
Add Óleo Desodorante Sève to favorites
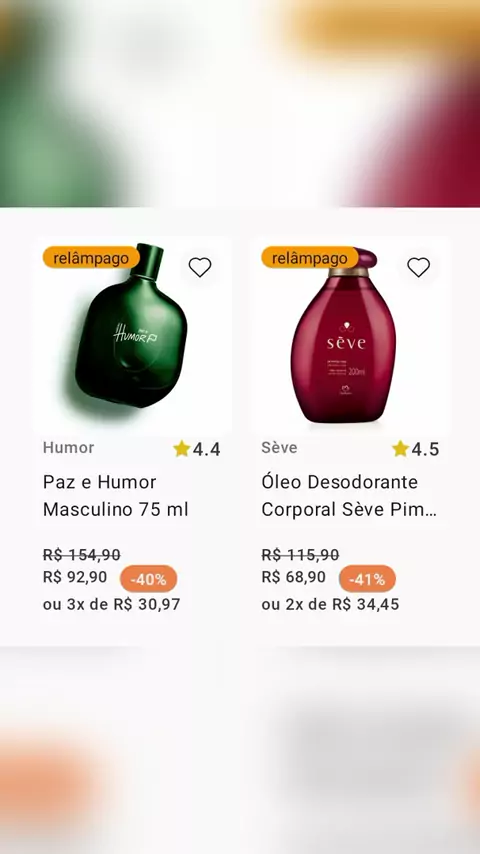point(418,267)
